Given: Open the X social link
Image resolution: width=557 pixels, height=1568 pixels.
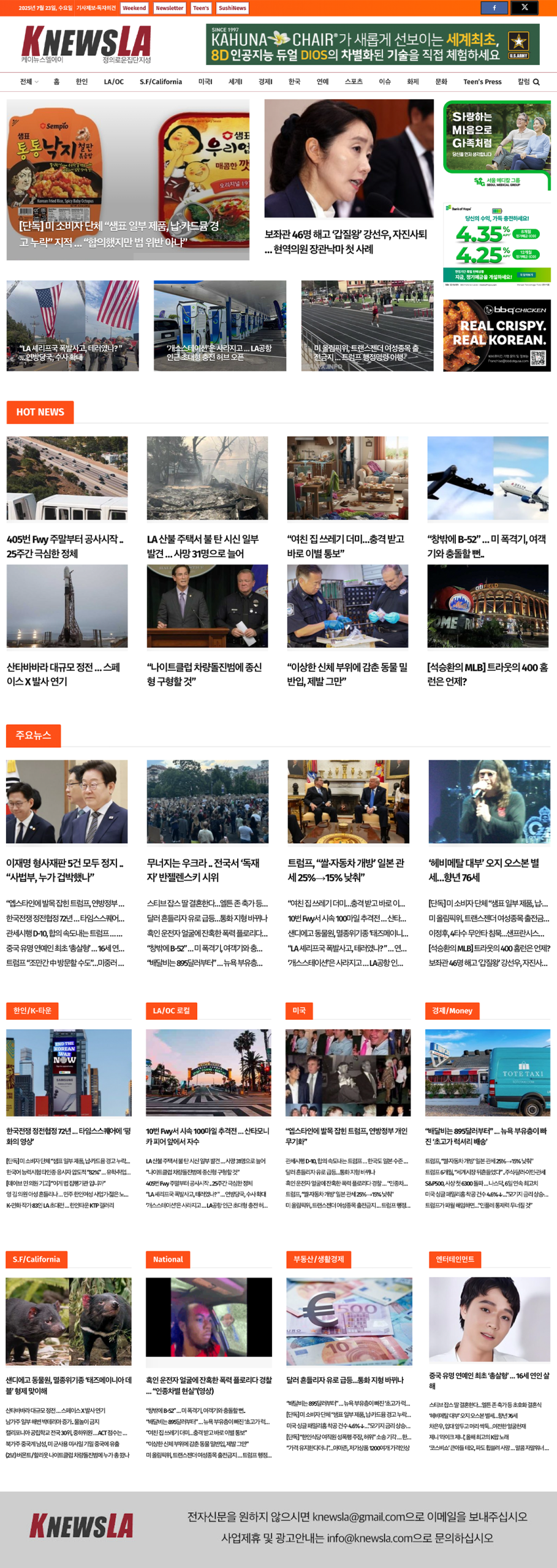Looking at the screenshot, I should pos(524,8).
